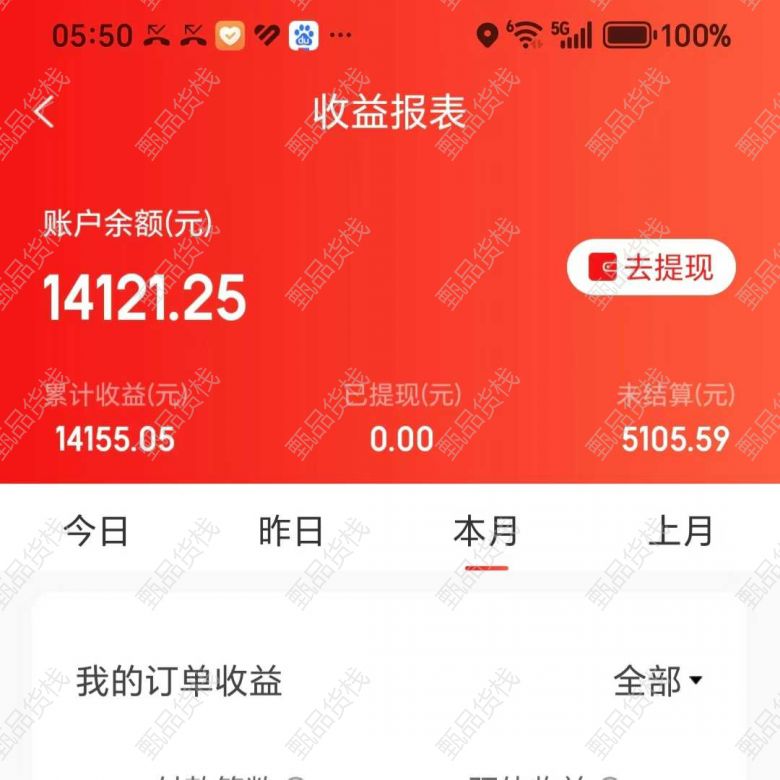View 上月 earnings tab
The height and width of the screenshot is (780, 780).
(x=680, y=531)
